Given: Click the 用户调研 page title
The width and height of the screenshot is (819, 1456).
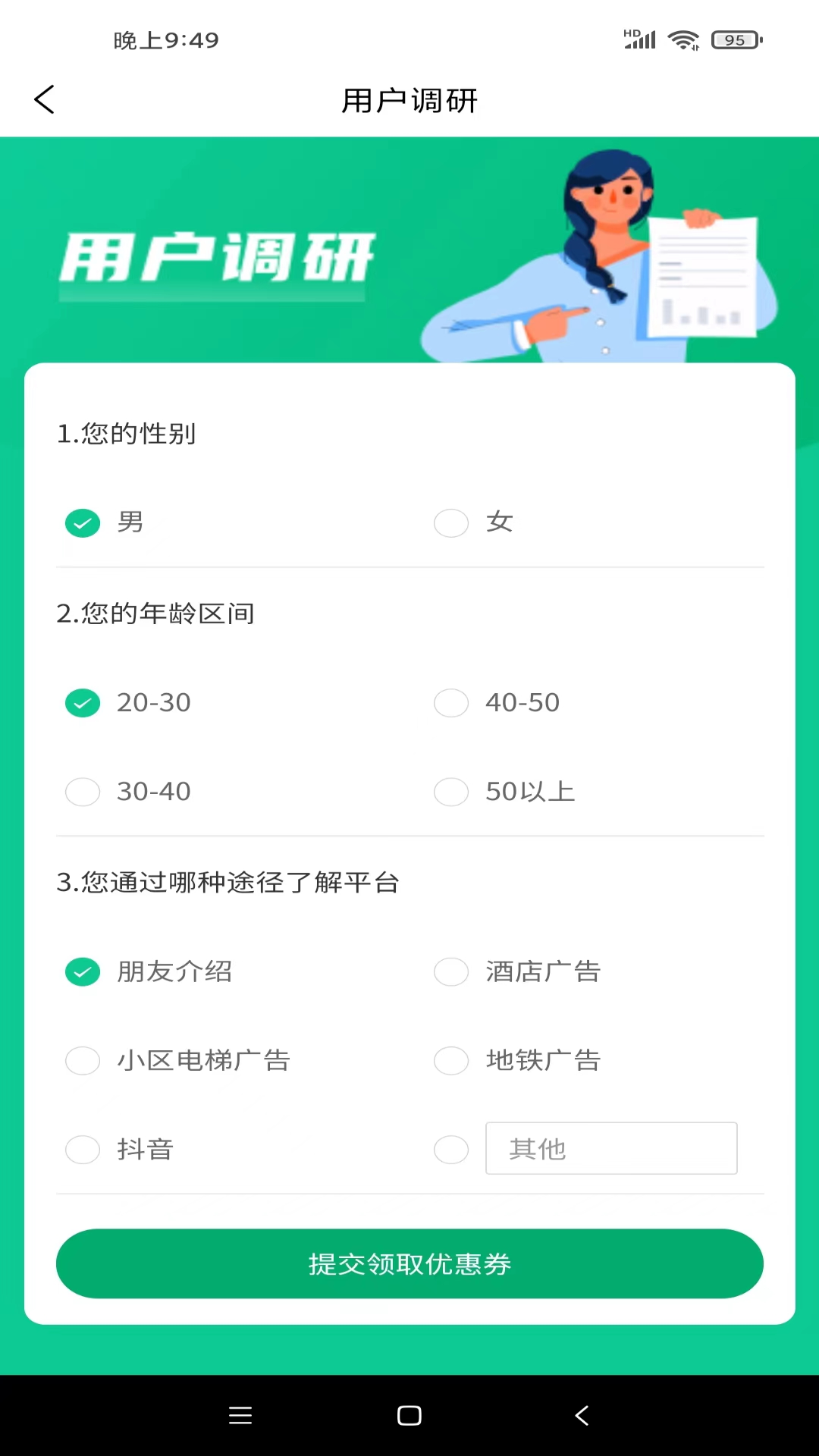Looking at the screenshot, I should (x=409, y=99).
